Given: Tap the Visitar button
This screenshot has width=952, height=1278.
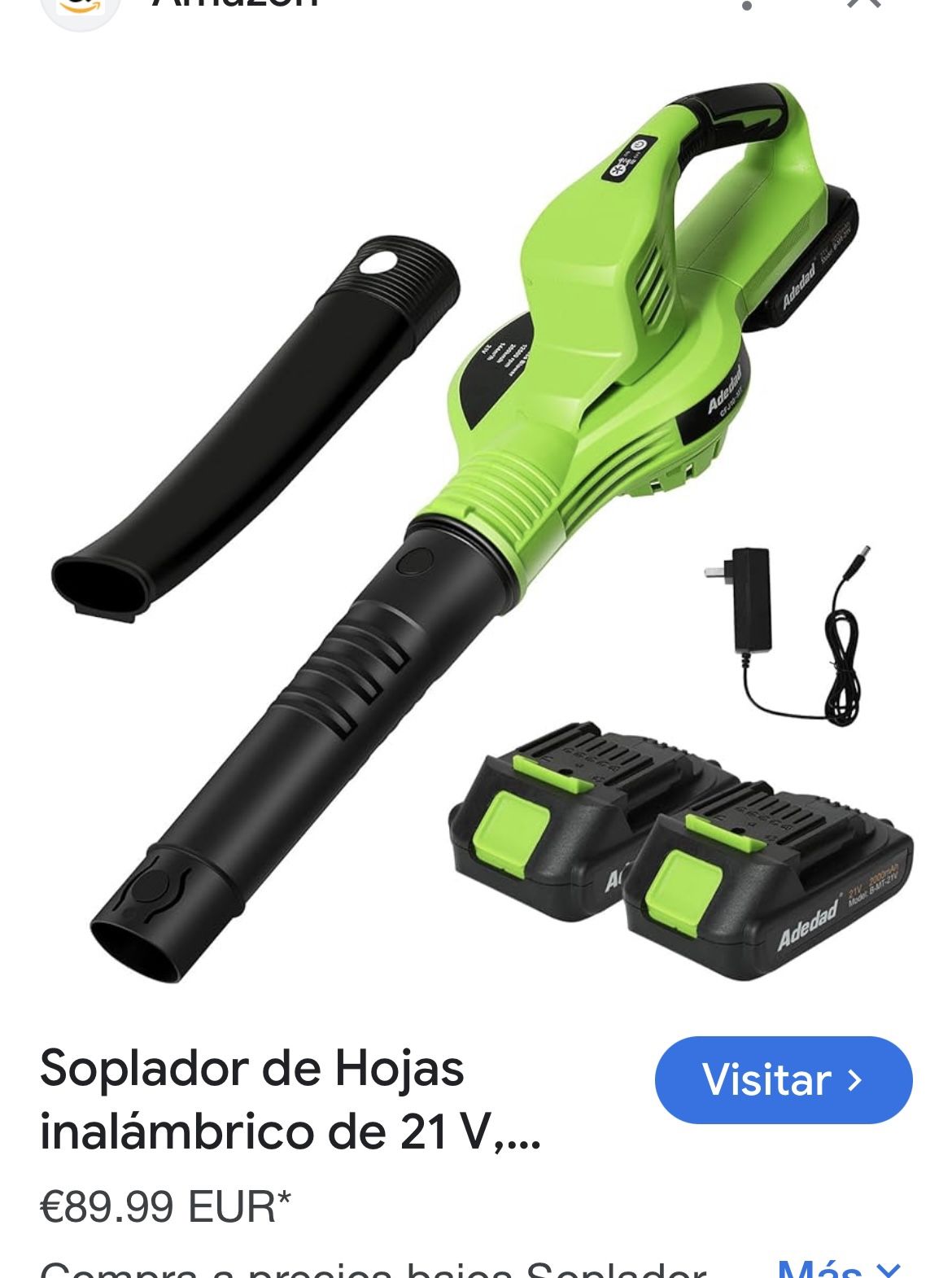Looking at the screenshot, I should 783,1079.
